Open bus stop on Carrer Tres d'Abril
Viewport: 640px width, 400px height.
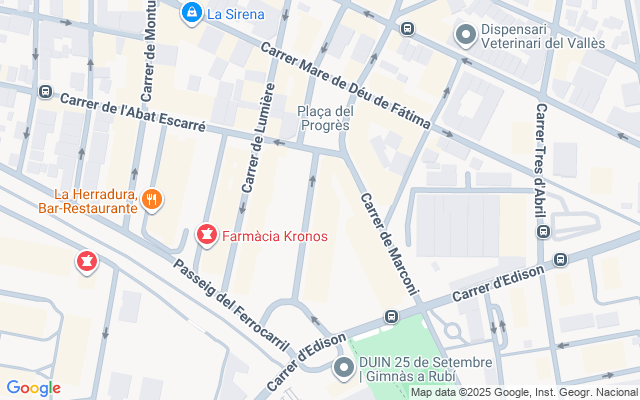tap(544, 231)
